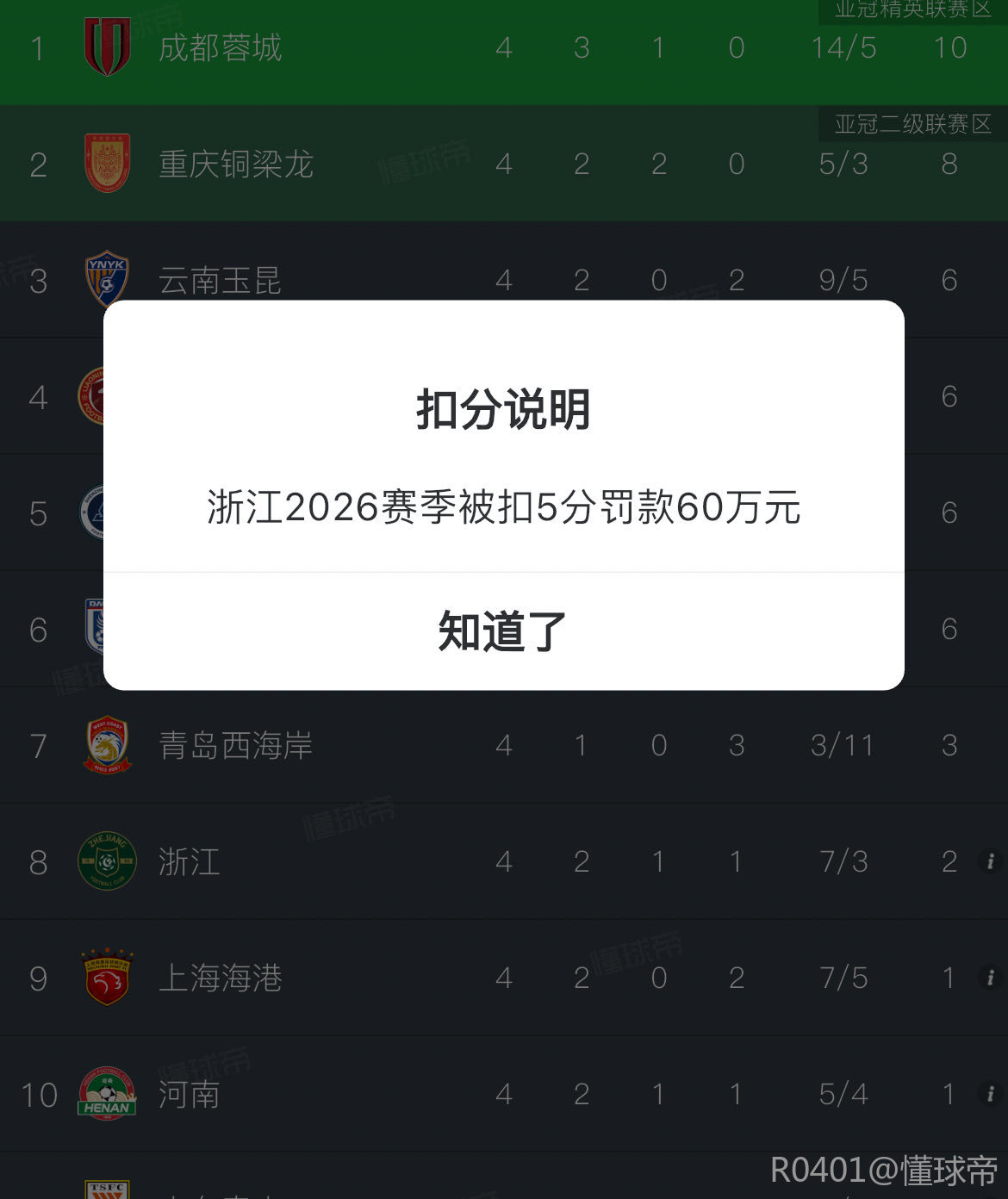Dismiss the 扣分说明 dialog with 知道了
Image resolution: width=1008 pixels, height=1199 pixels.
tap(503, 631)
